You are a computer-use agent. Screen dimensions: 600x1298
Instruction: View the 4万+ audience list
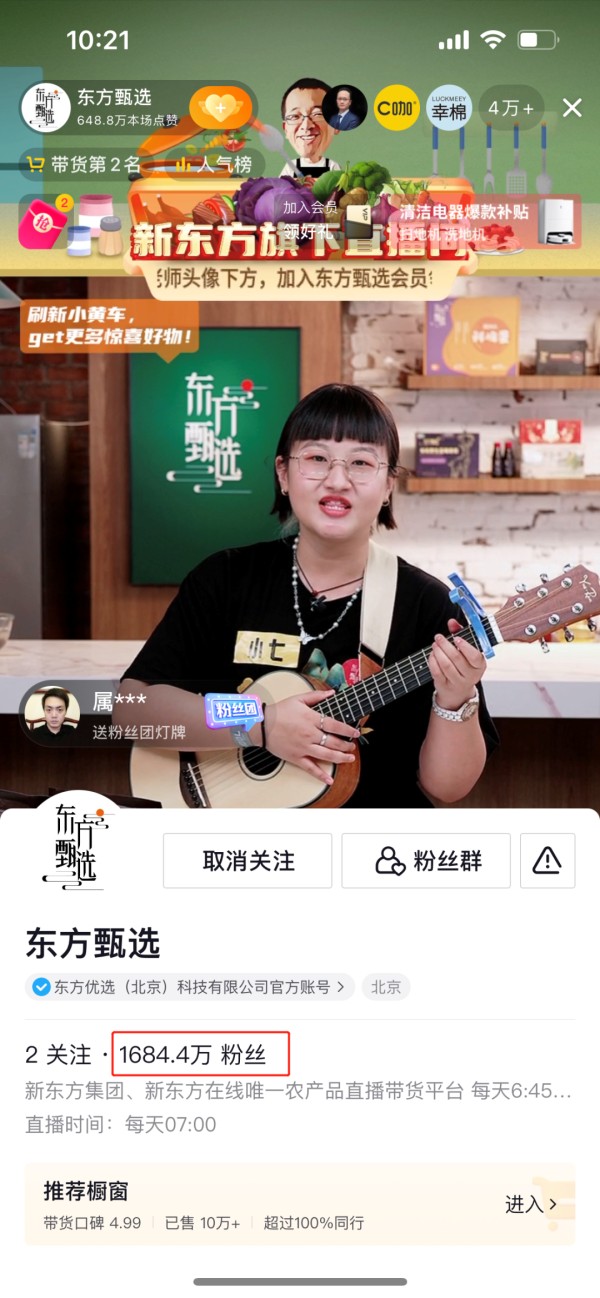[511, 108]
